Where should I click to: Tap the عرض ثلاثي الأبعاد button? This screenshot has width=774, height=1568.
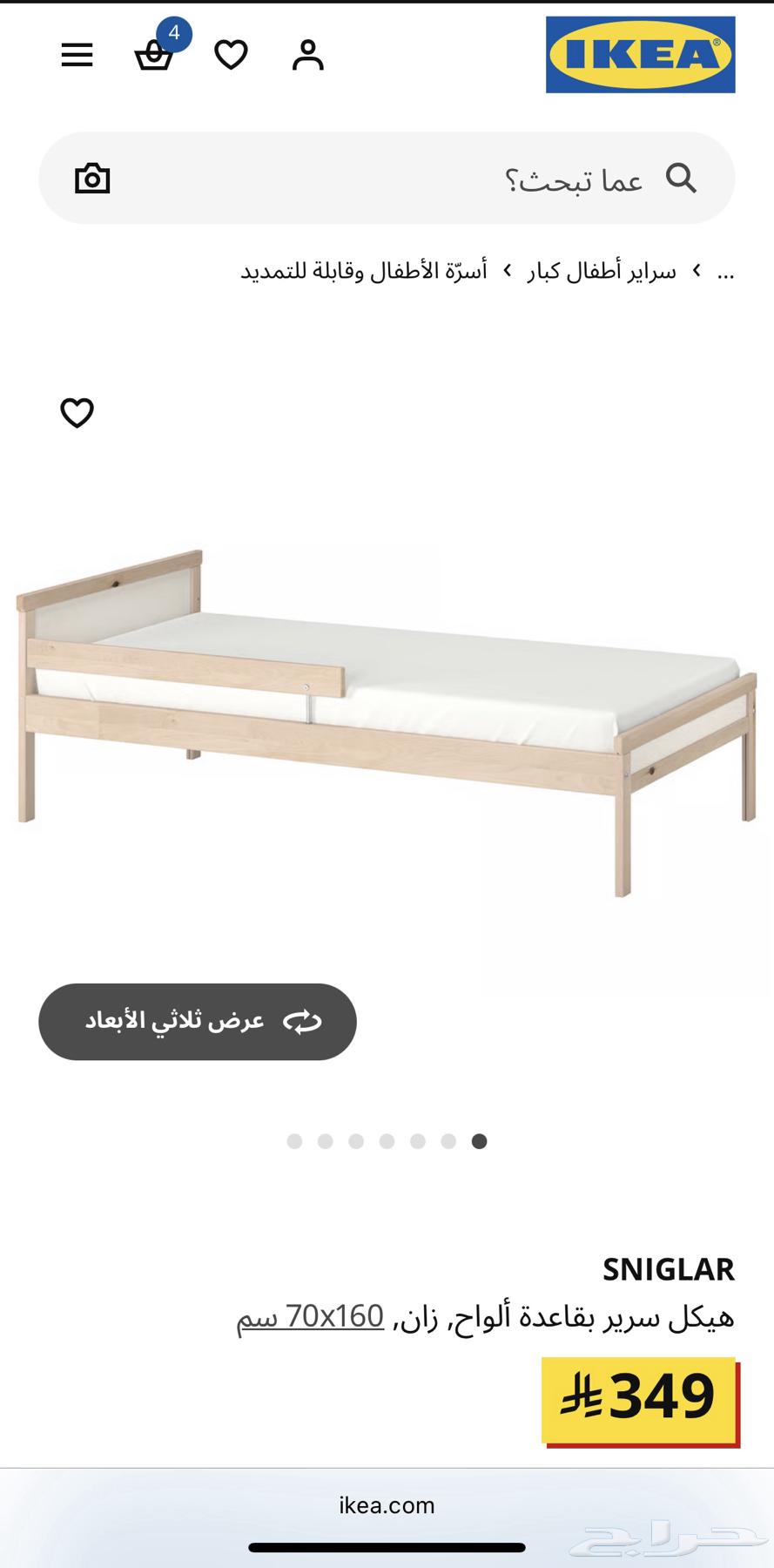(196, 1021)
